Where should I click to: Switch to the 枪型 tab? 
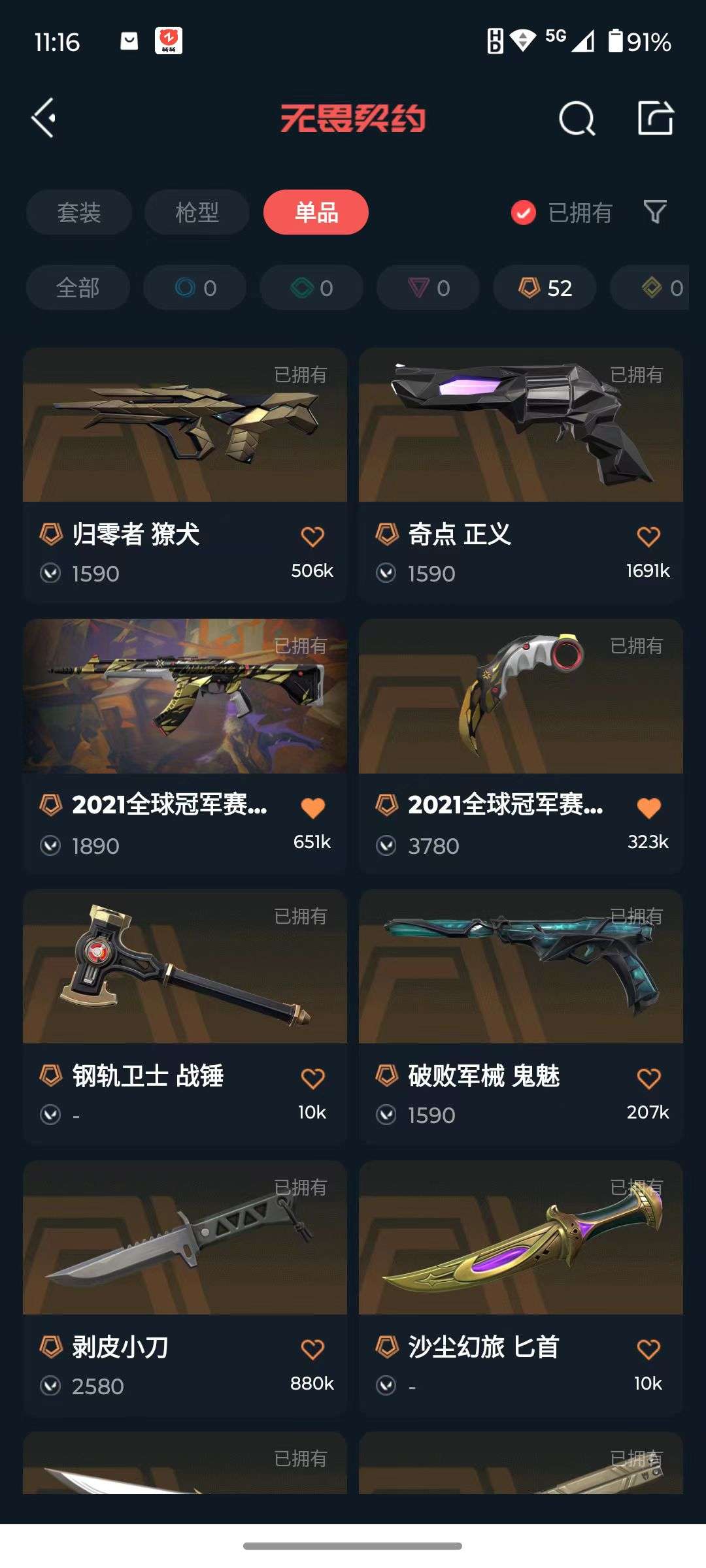pos(196,212)
